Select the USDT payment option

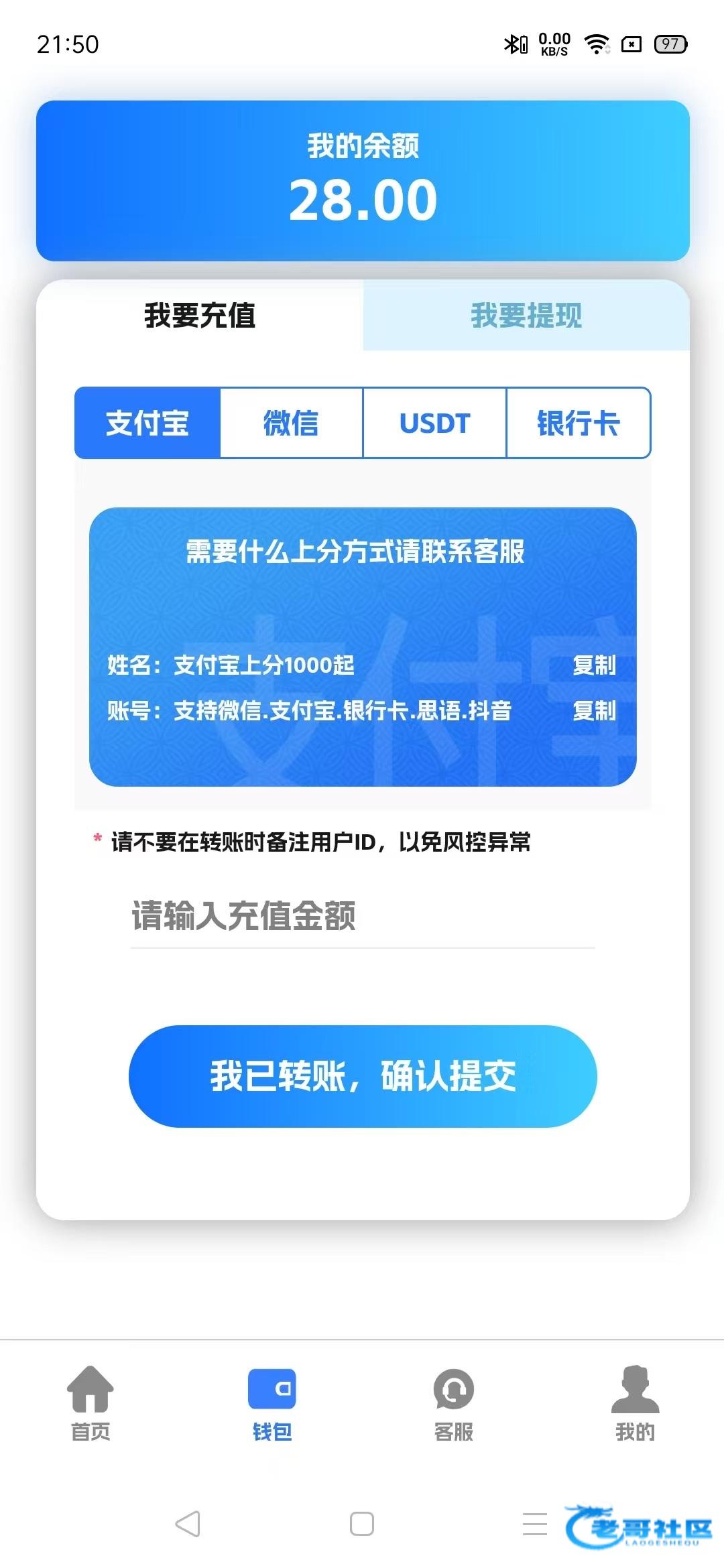tap(434, 423)
